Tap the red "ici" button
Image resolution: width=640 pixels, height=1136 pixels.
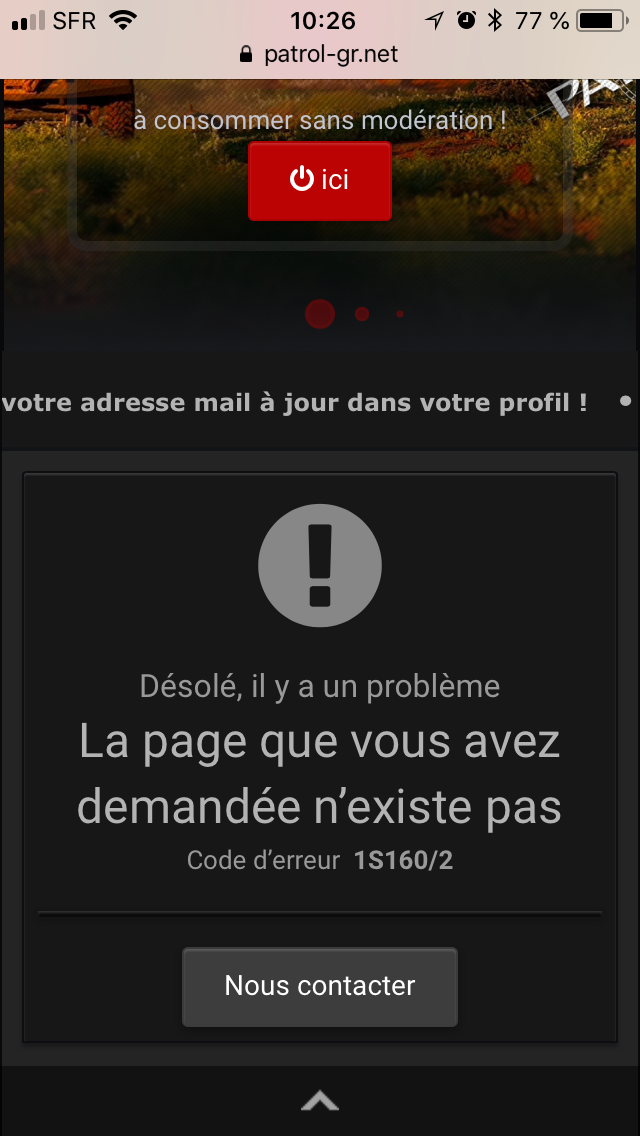click(x=320, y=181)
